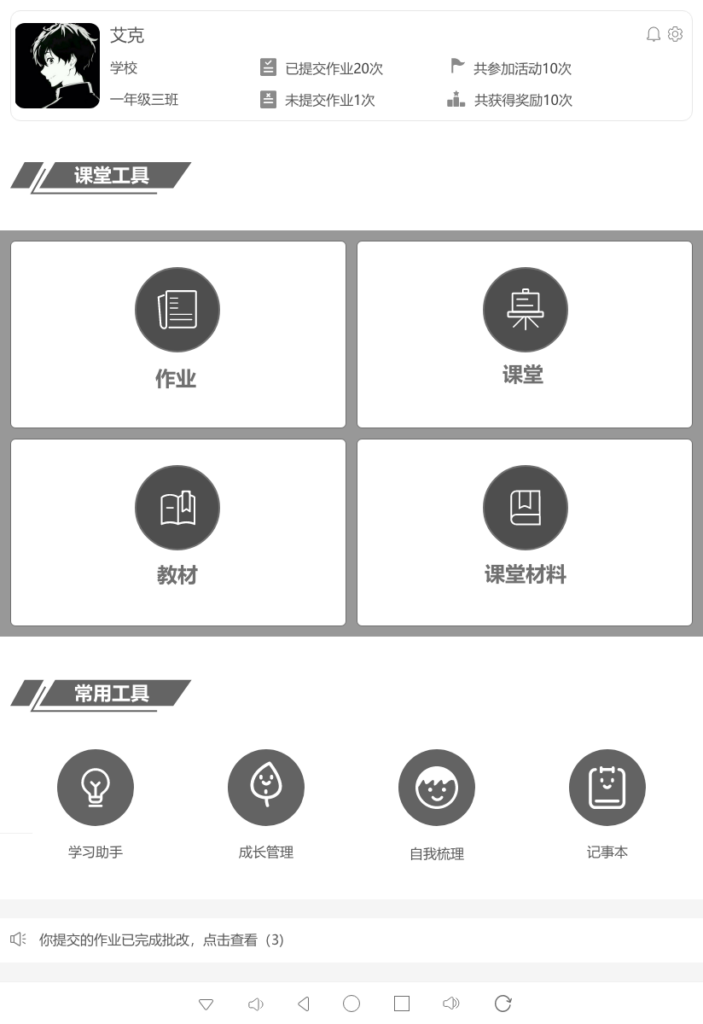Tap the 艾克 profile avatar
Screen dimensions: 703x1024
[57, 66]
